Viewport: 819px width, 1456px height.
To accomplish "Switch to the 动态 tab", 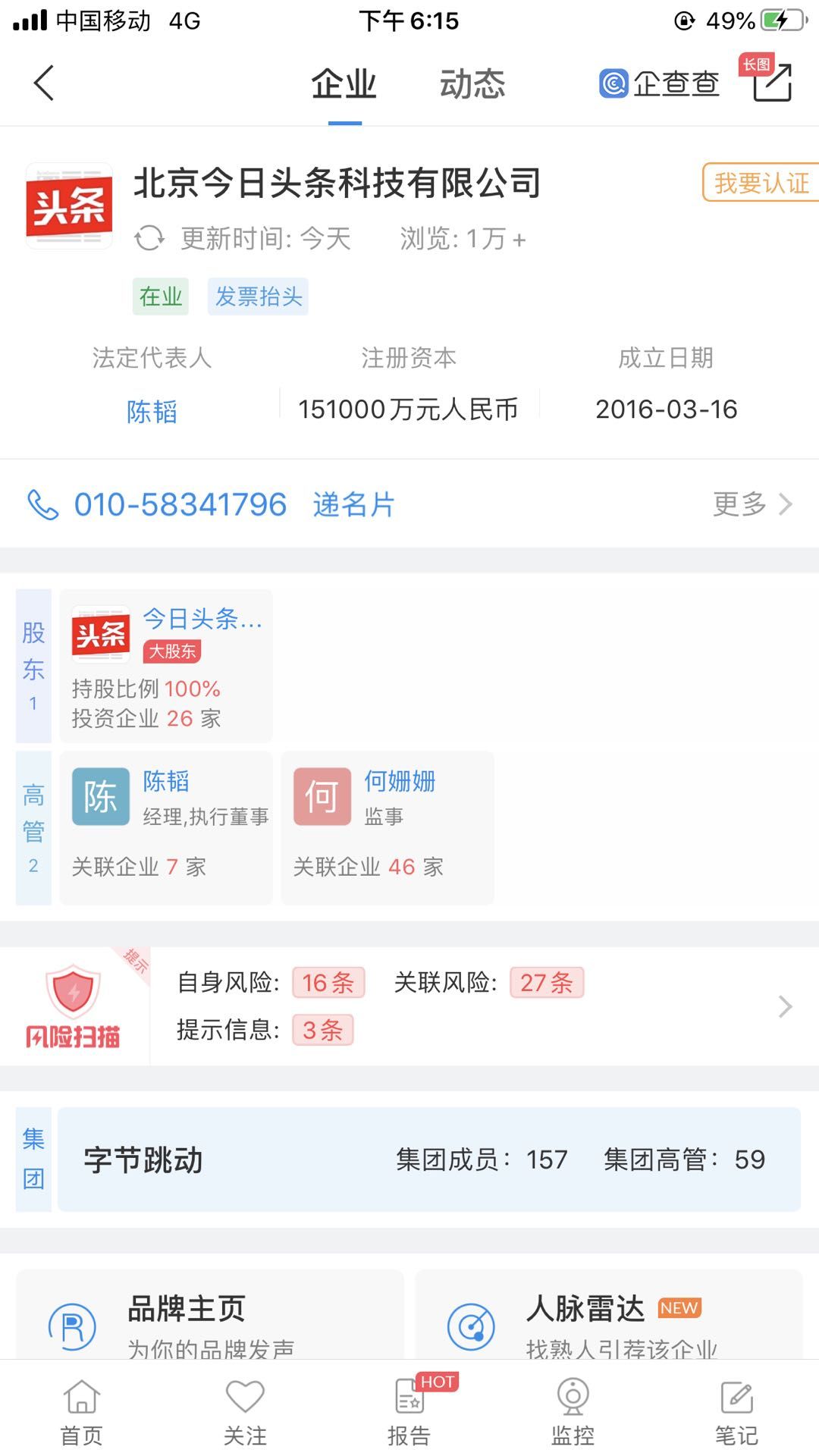I will (472, 83).
